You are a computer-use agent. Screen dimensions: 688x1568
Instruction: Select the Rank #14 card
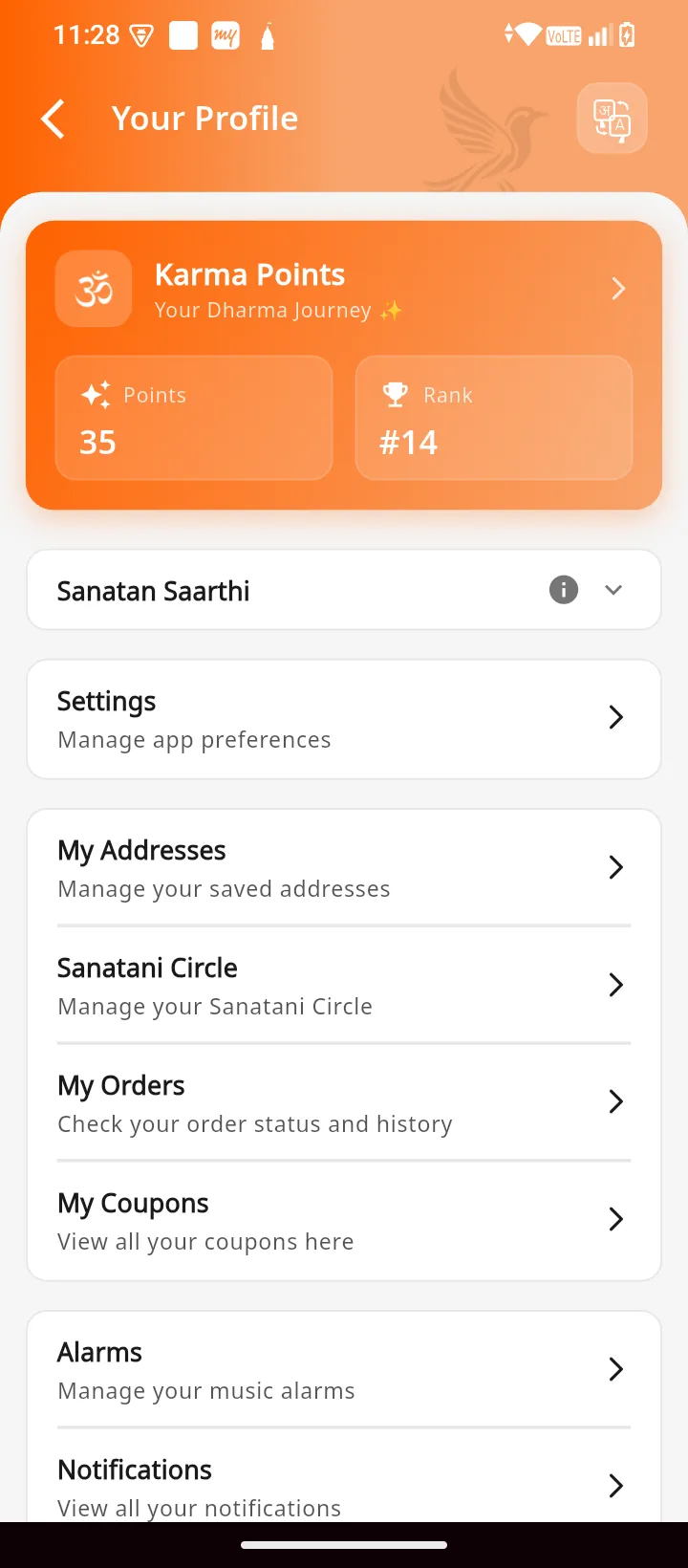[x=493, y=417]
